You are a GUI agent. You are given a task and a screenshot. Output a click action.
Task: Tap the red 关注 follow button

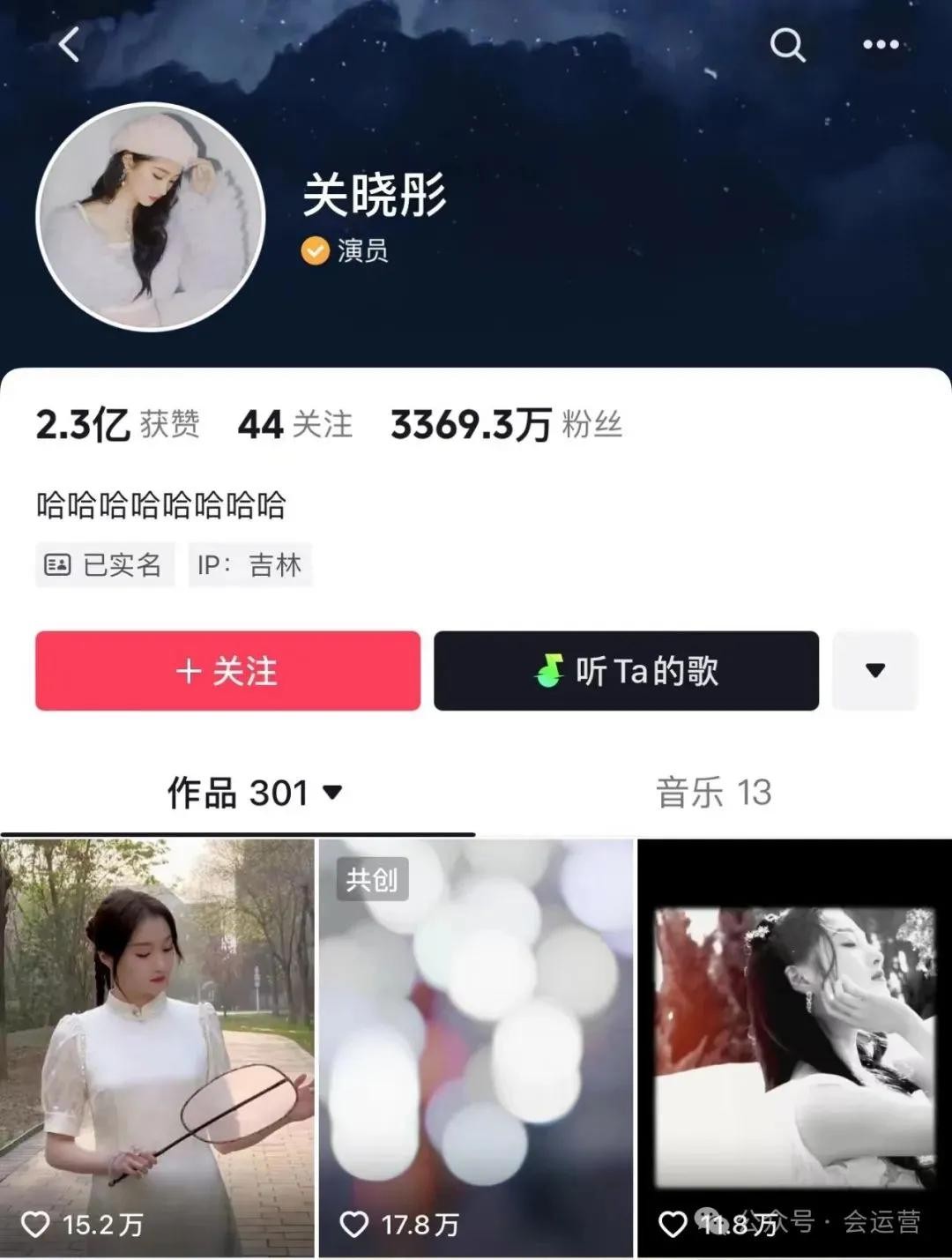(x=227, y=671)
